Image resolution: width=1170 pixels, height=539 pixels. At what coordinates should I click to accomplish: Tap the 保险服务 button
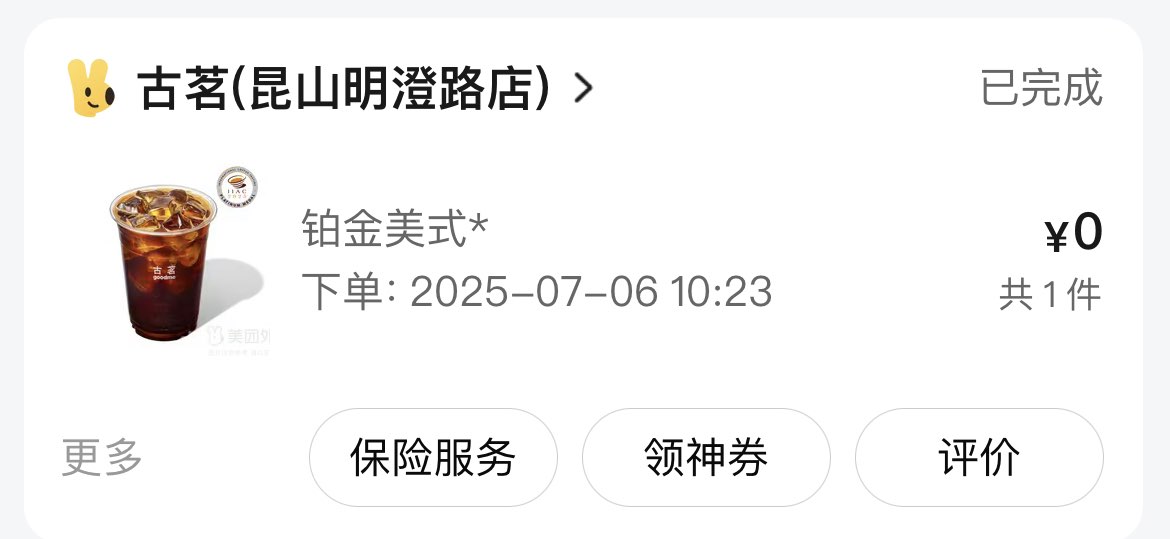coord(432,458)
